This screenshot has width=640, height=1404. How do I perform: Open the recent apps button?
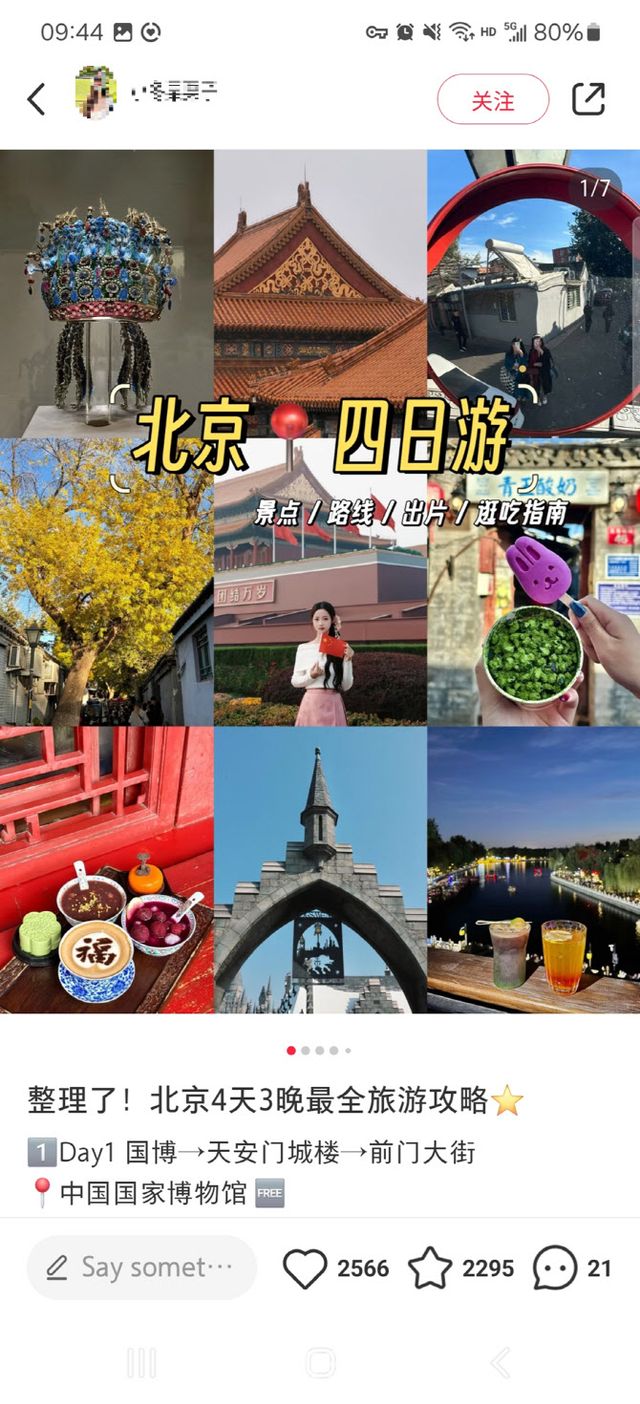pos(141,1362)
